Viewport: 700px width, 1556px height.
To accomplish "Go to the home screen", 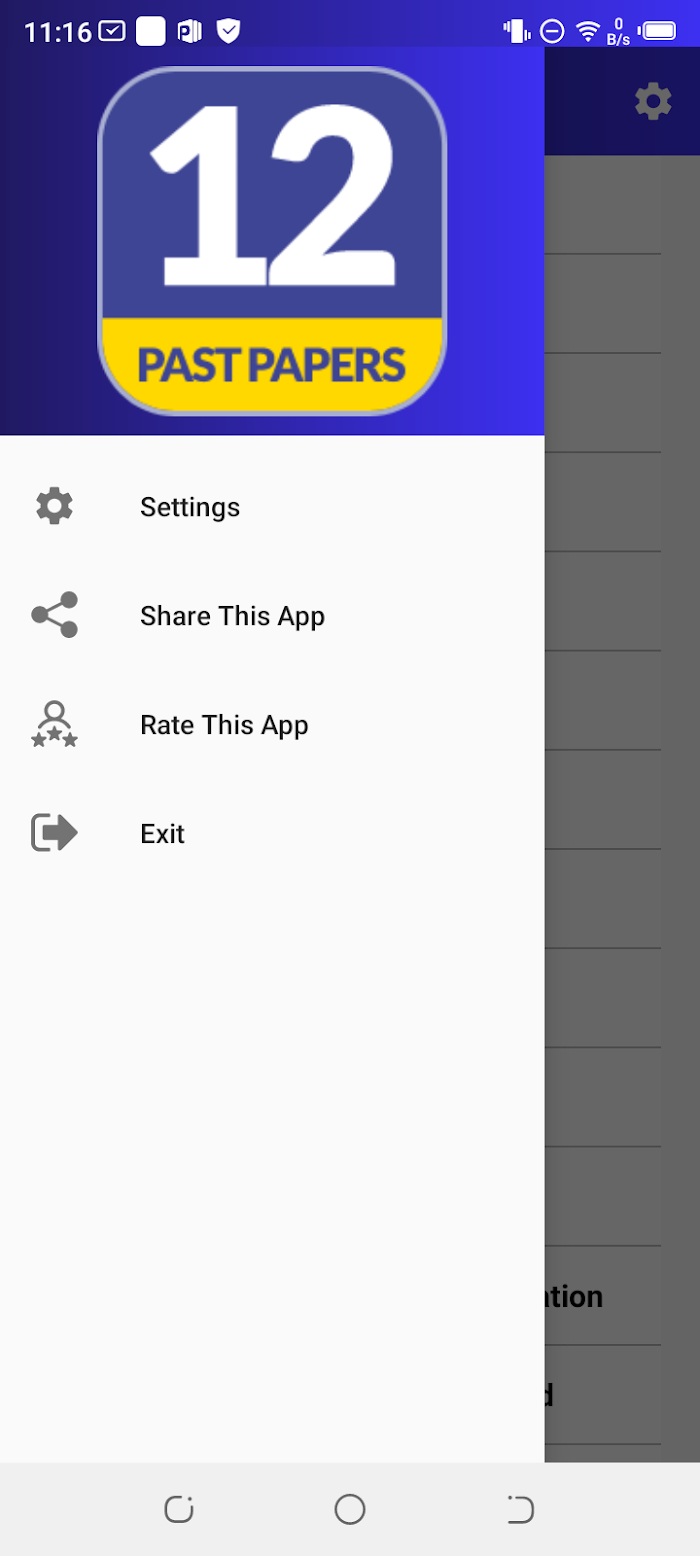I will pyautogui.click(x=350, y=1509).
